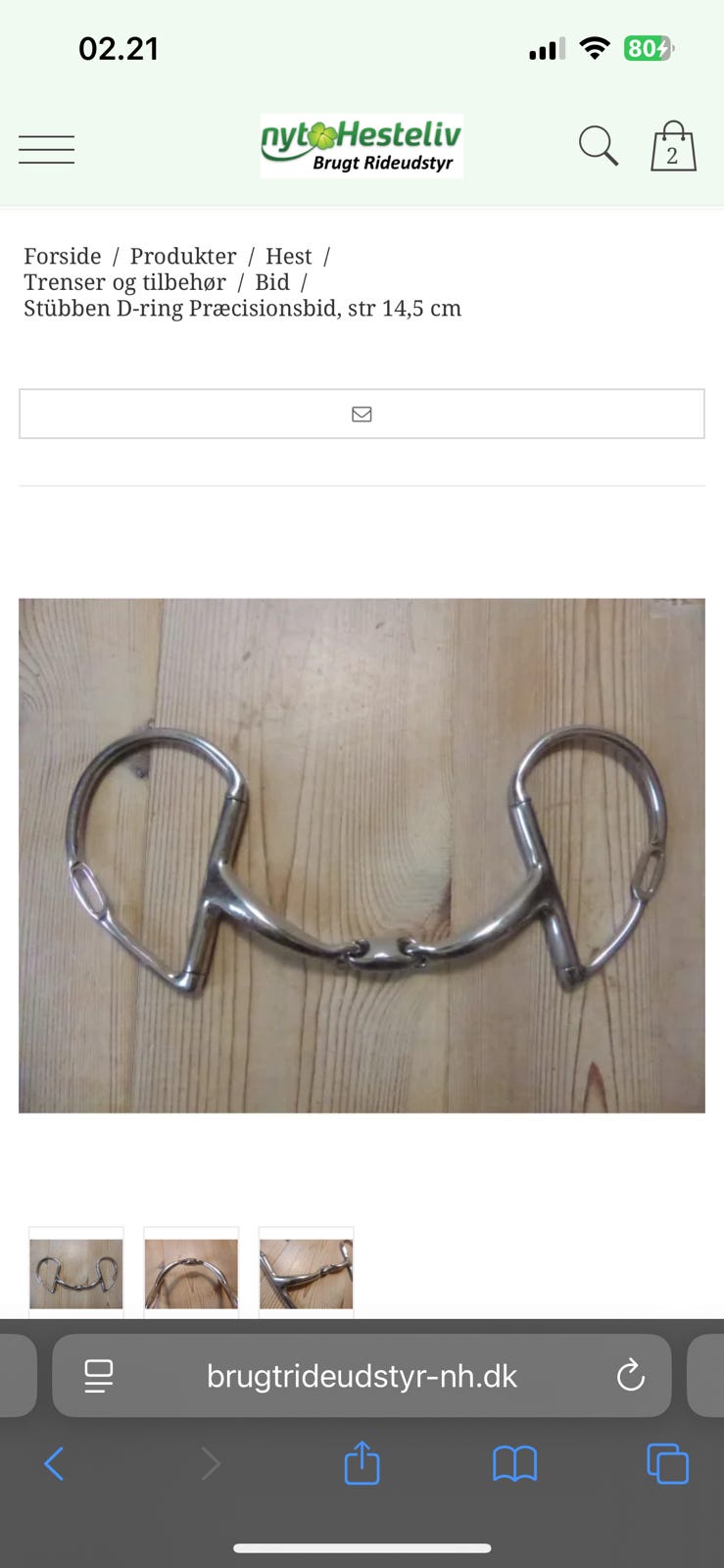Open Trenser og tilbehør breadcrumb
This screenshot has height=1568, width=724.
124,282
